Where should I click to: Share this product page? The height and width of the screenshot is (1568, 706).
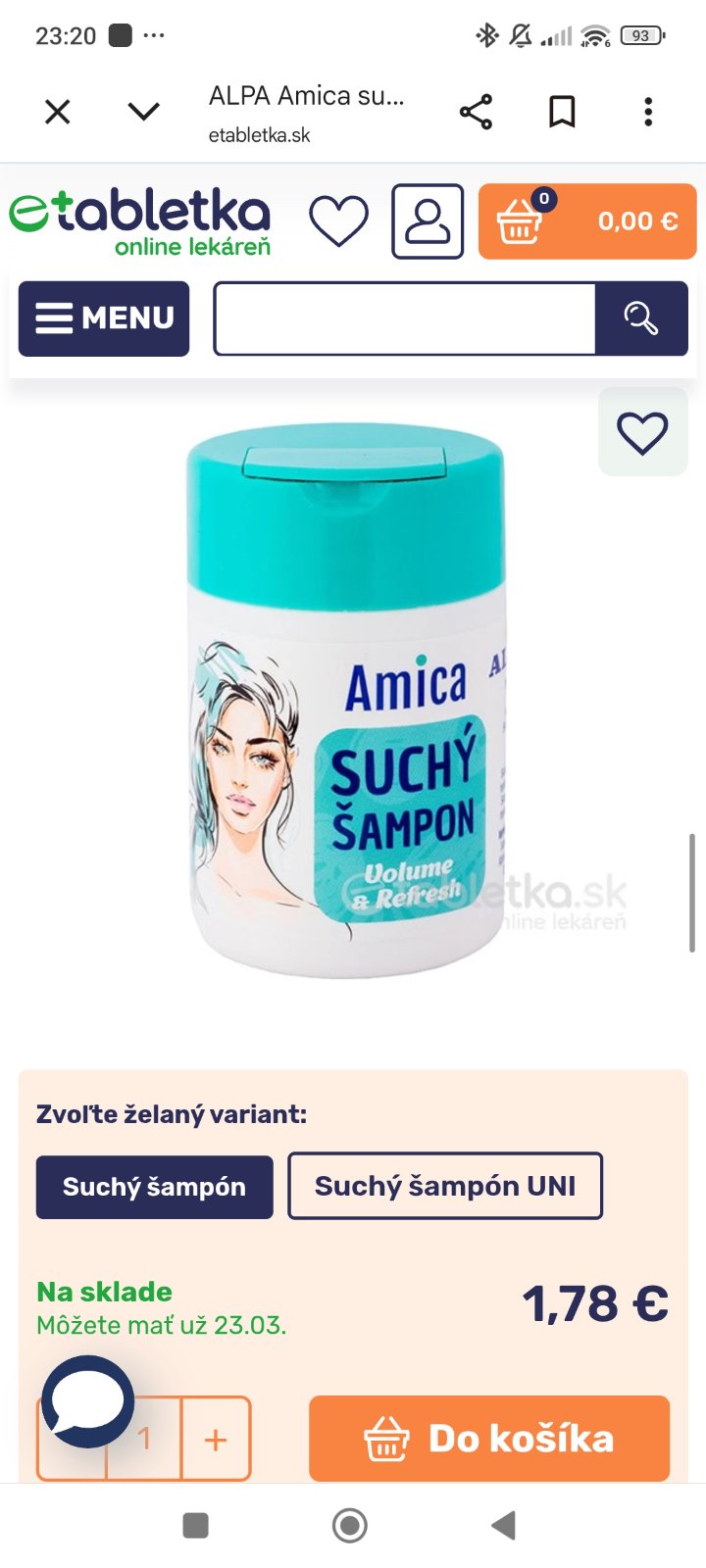(476, 113)
